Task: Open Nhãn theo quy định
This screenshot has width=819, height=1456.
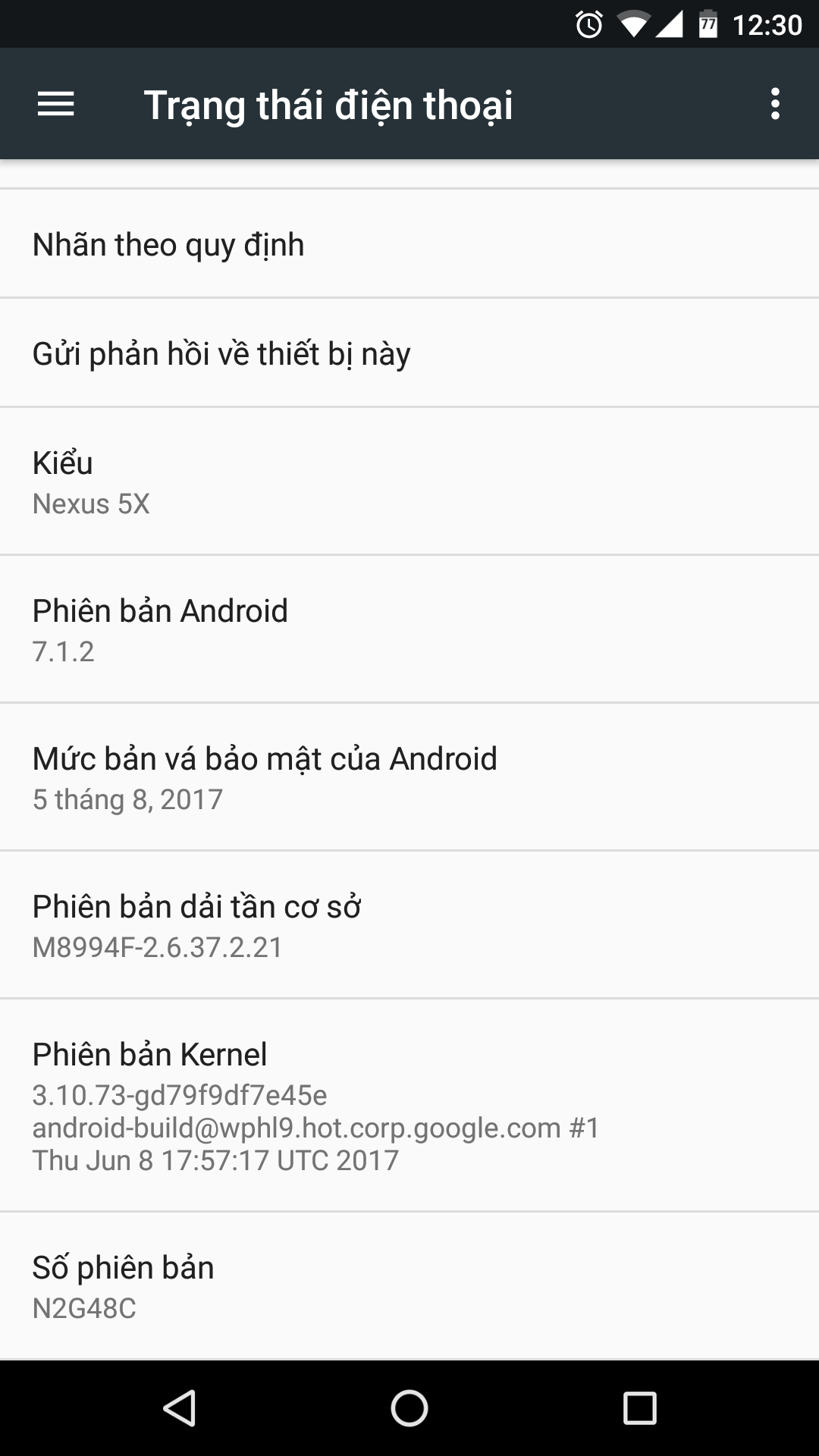Action: (x=409, y=244)
